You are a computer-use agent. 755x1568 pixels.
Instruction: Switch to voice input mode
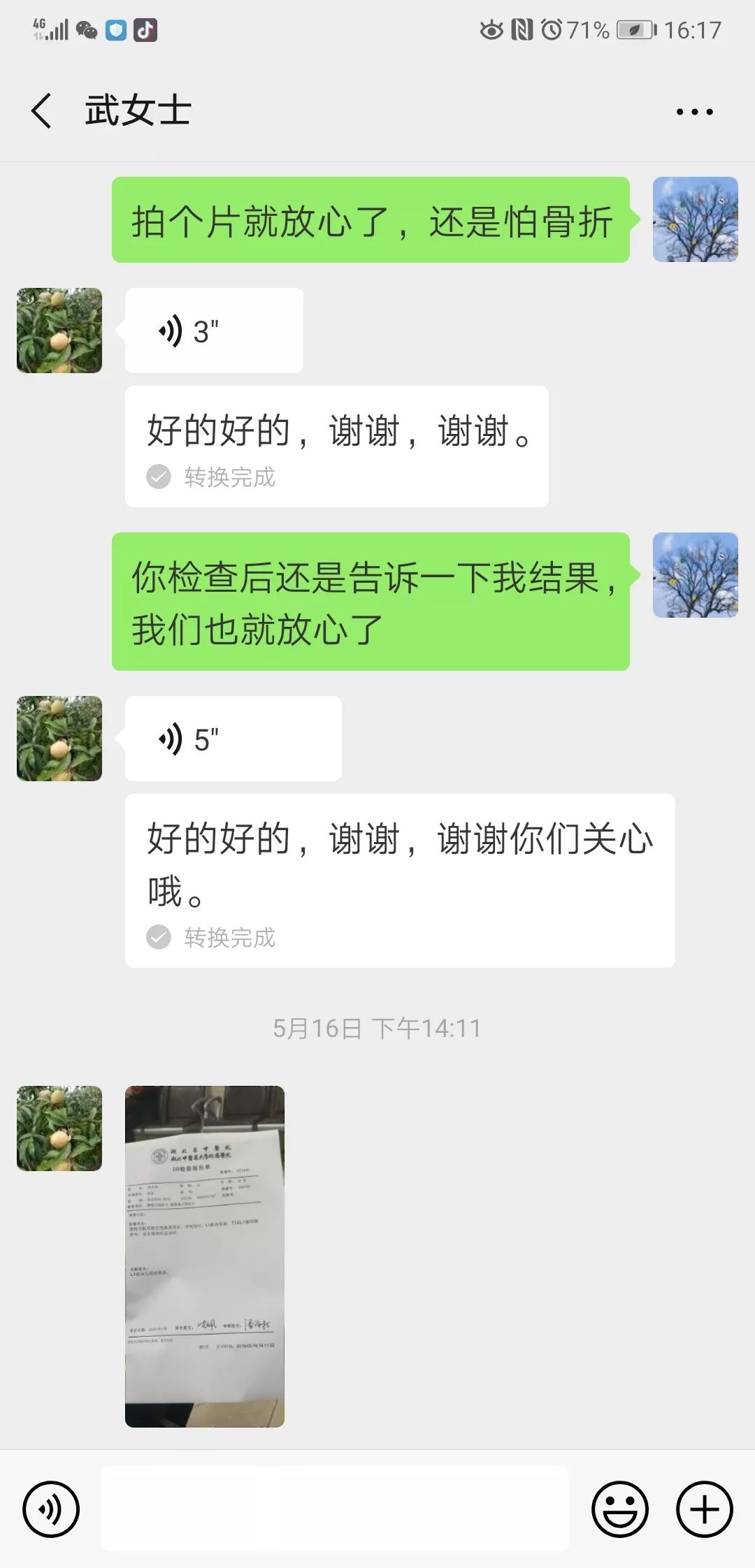[x=51, y=1509]
